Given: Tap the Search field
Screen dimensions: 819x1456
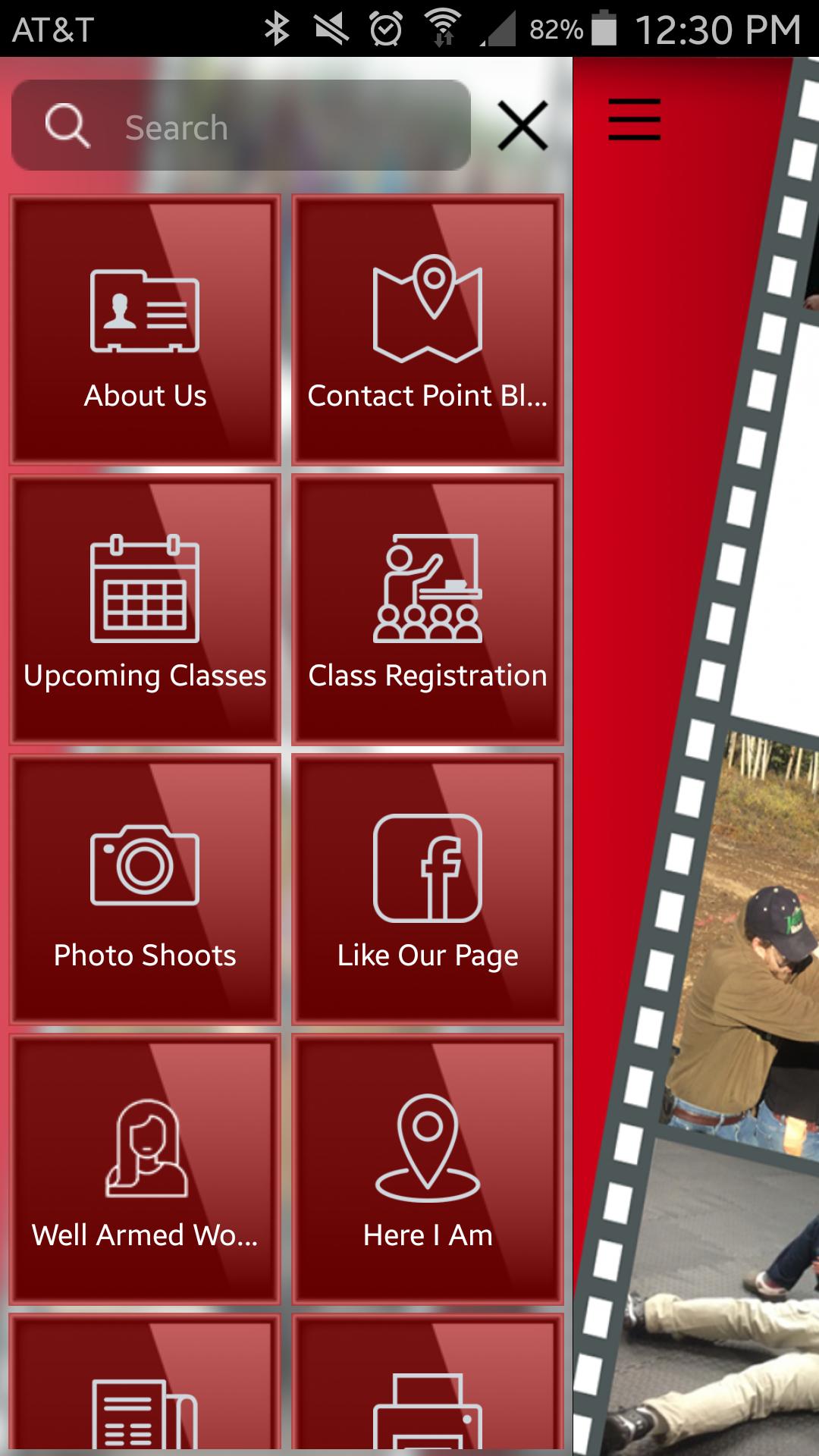Looking at the screenshot, I should click(241, 126).
